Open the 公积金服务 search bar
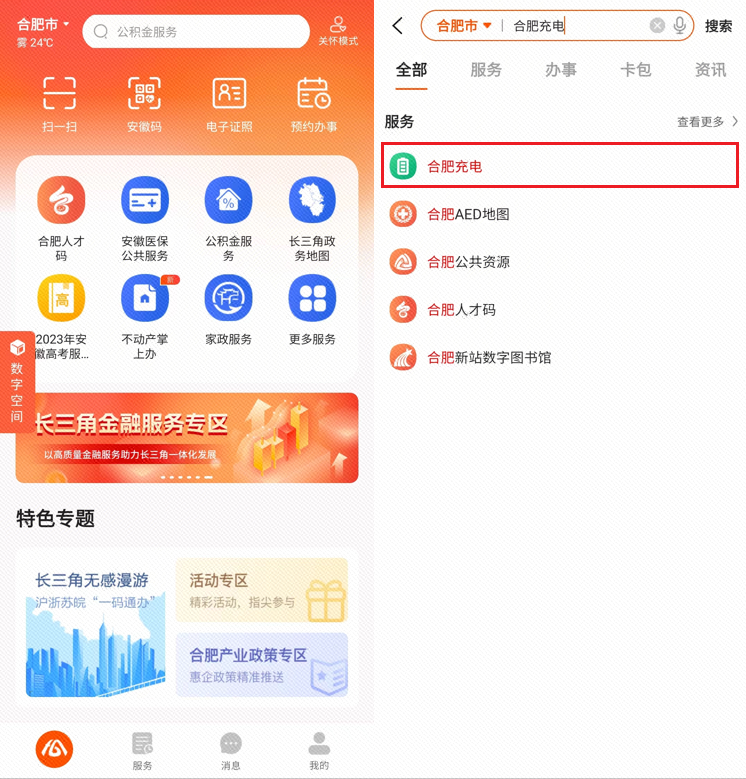 (x=196, y=32)
